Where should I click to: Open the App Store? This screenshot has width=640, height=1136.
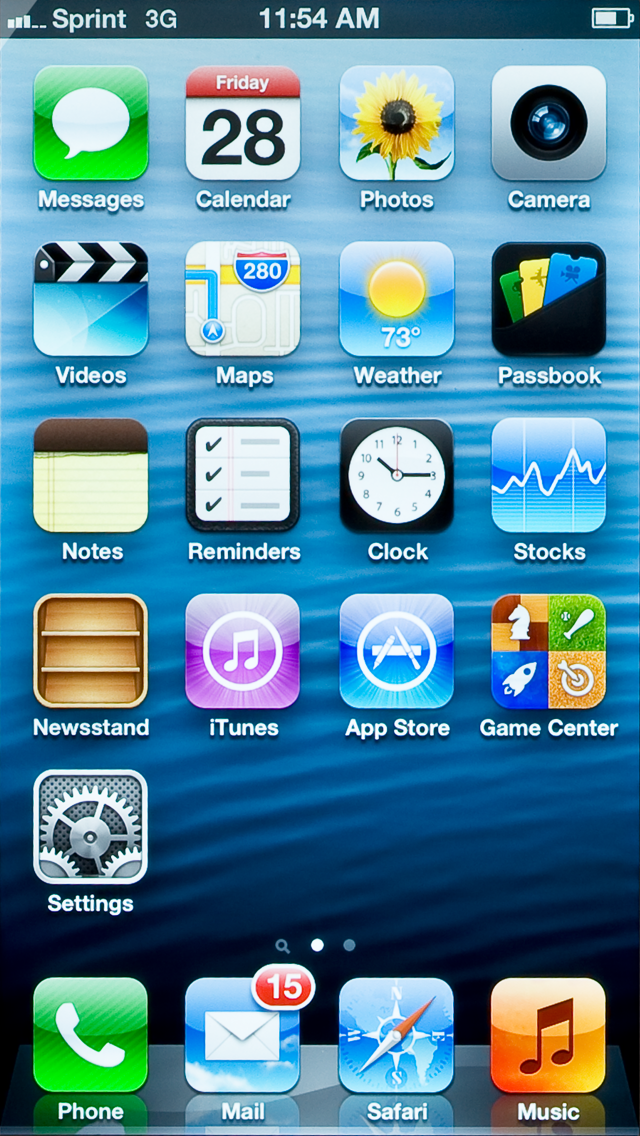(396, 651)
